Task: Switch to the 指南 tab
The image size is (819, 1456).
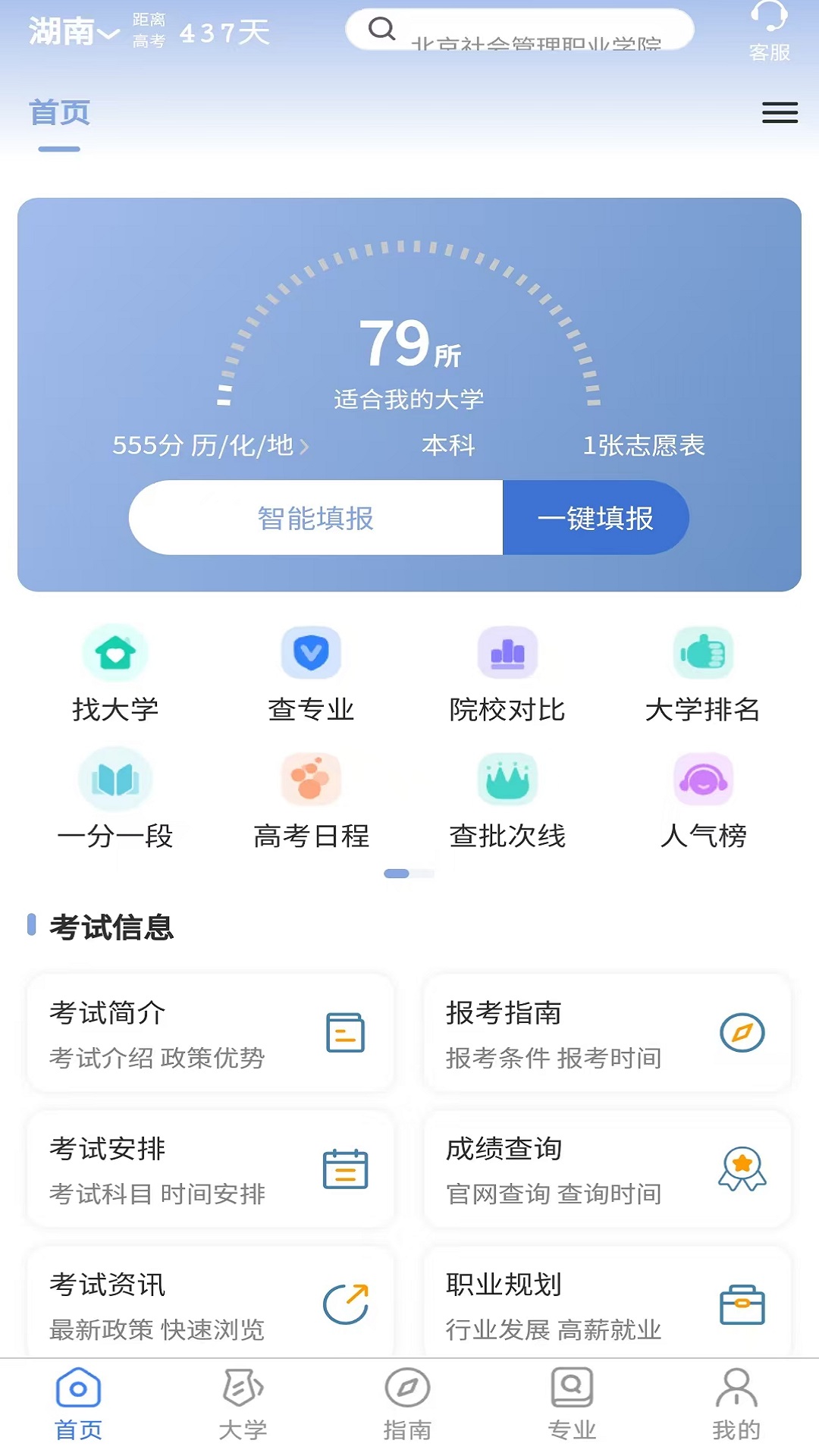Action: point(407,1404)
